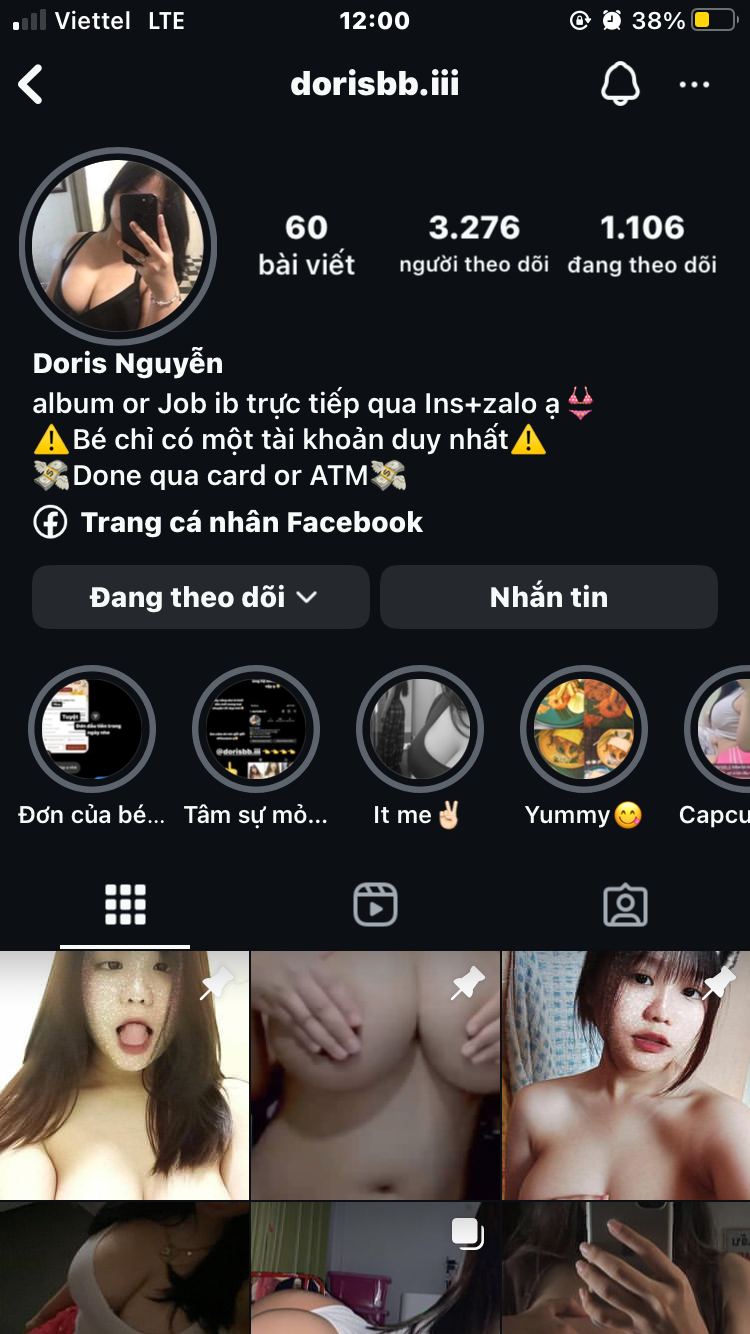Open the Đơn của bé story highlight
This screenshot has height=1334, width=750.
coord(92,729)
